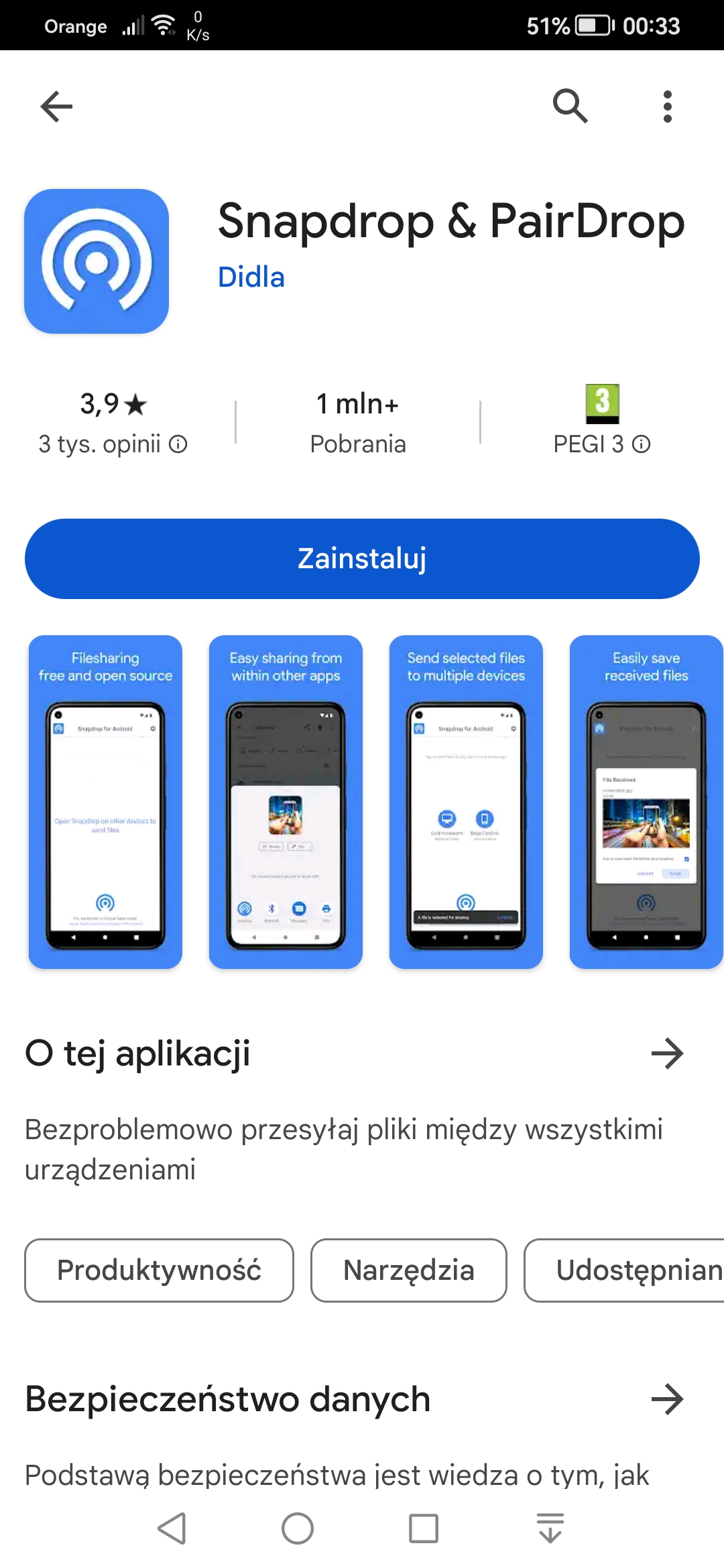View the 3,9 star rating reviews

pyautogui.click(x=113, y=423)
